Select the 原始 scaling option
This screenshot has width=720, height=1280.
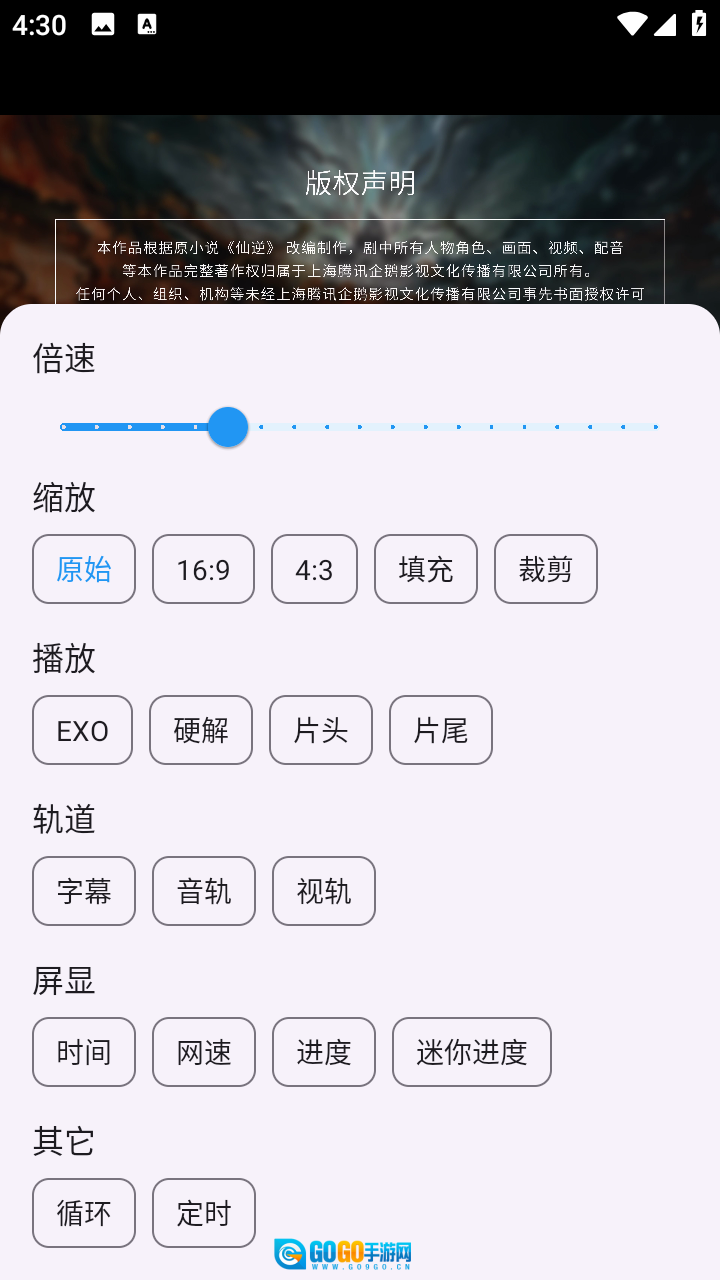[x=84, y=569]
